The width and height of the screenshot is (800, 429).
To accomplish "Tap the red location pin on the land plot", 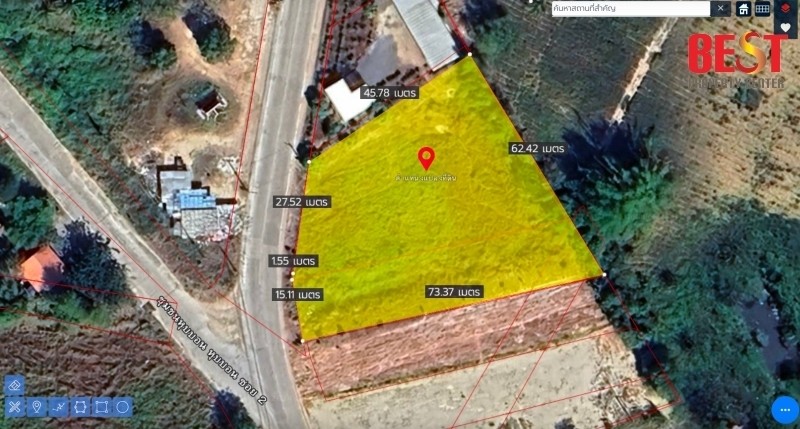I will (x=426, y=158).
